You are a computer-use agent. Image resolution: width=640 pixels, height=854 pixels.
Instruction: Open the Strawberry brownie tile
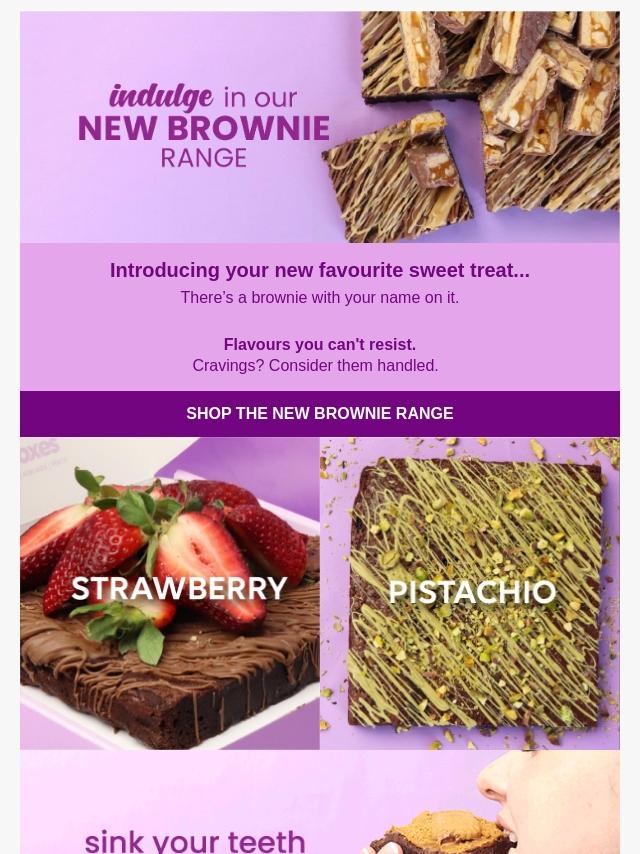[x=170, y=593]
